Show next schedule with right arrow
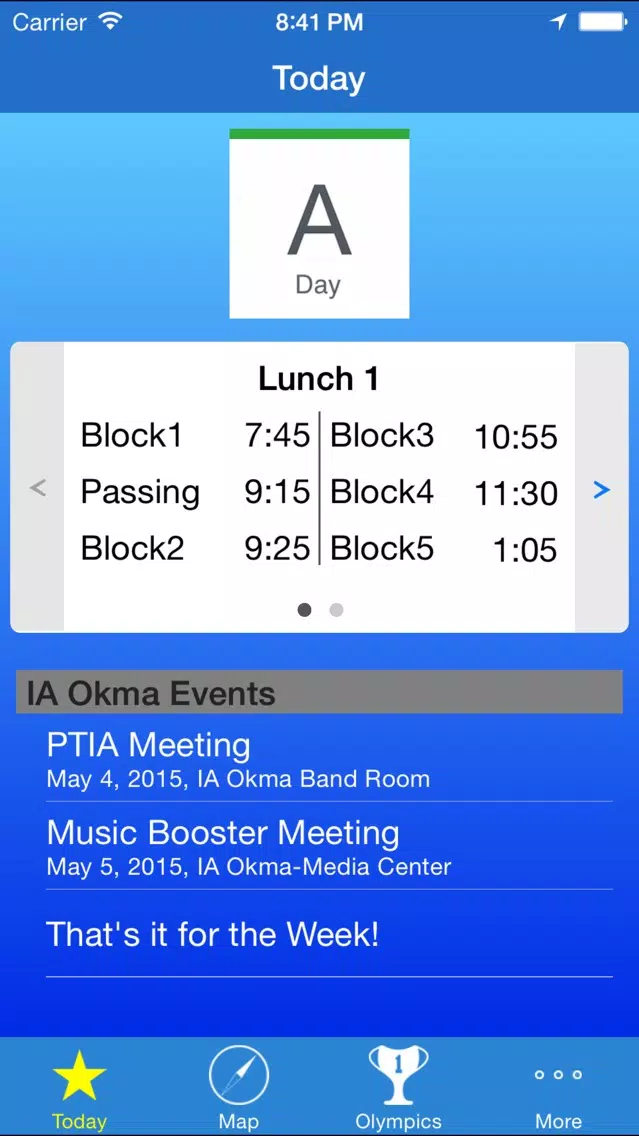The image size is (639, 1136). (x=601, y=490)
